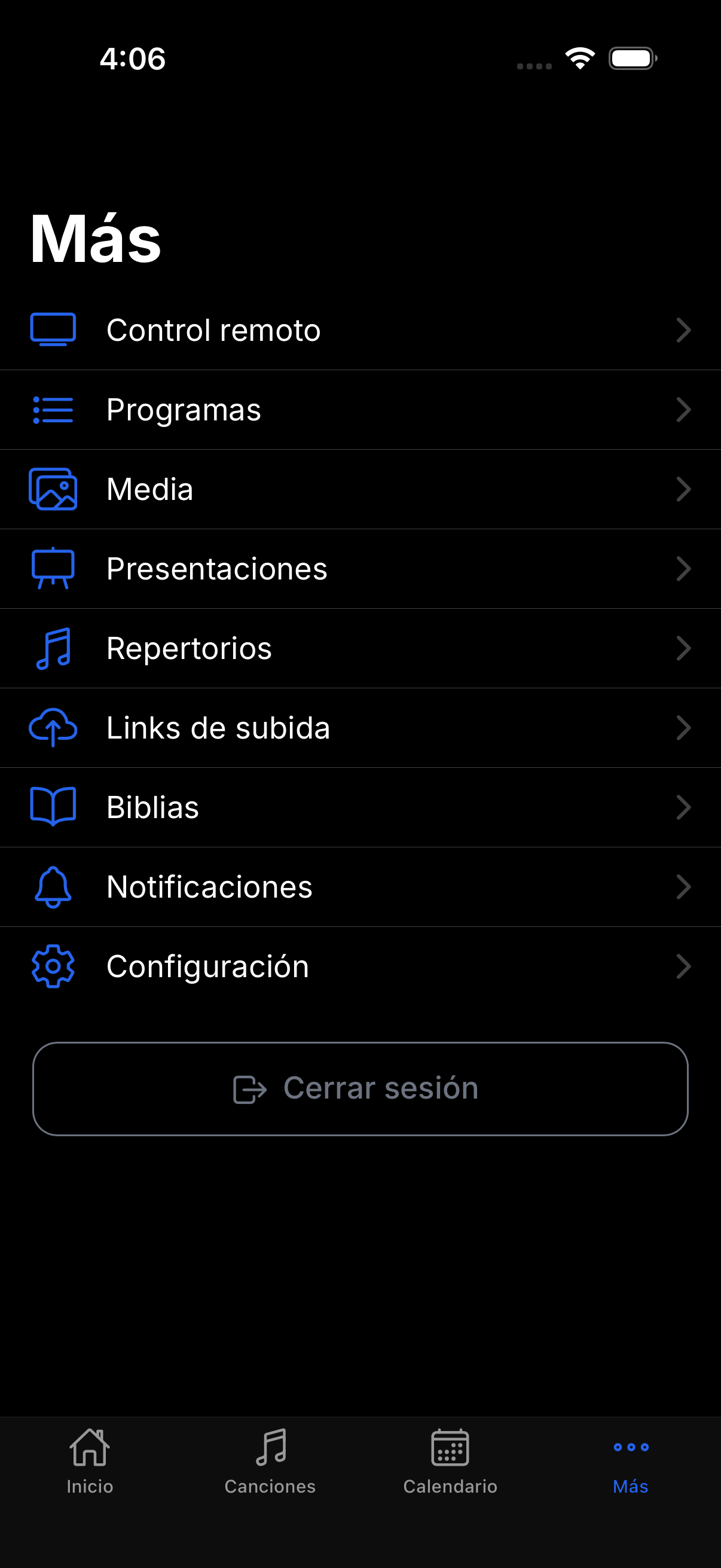This screenshot has height=1568, width=721.
Task: Open Configuración
Action: pos(360,966)
